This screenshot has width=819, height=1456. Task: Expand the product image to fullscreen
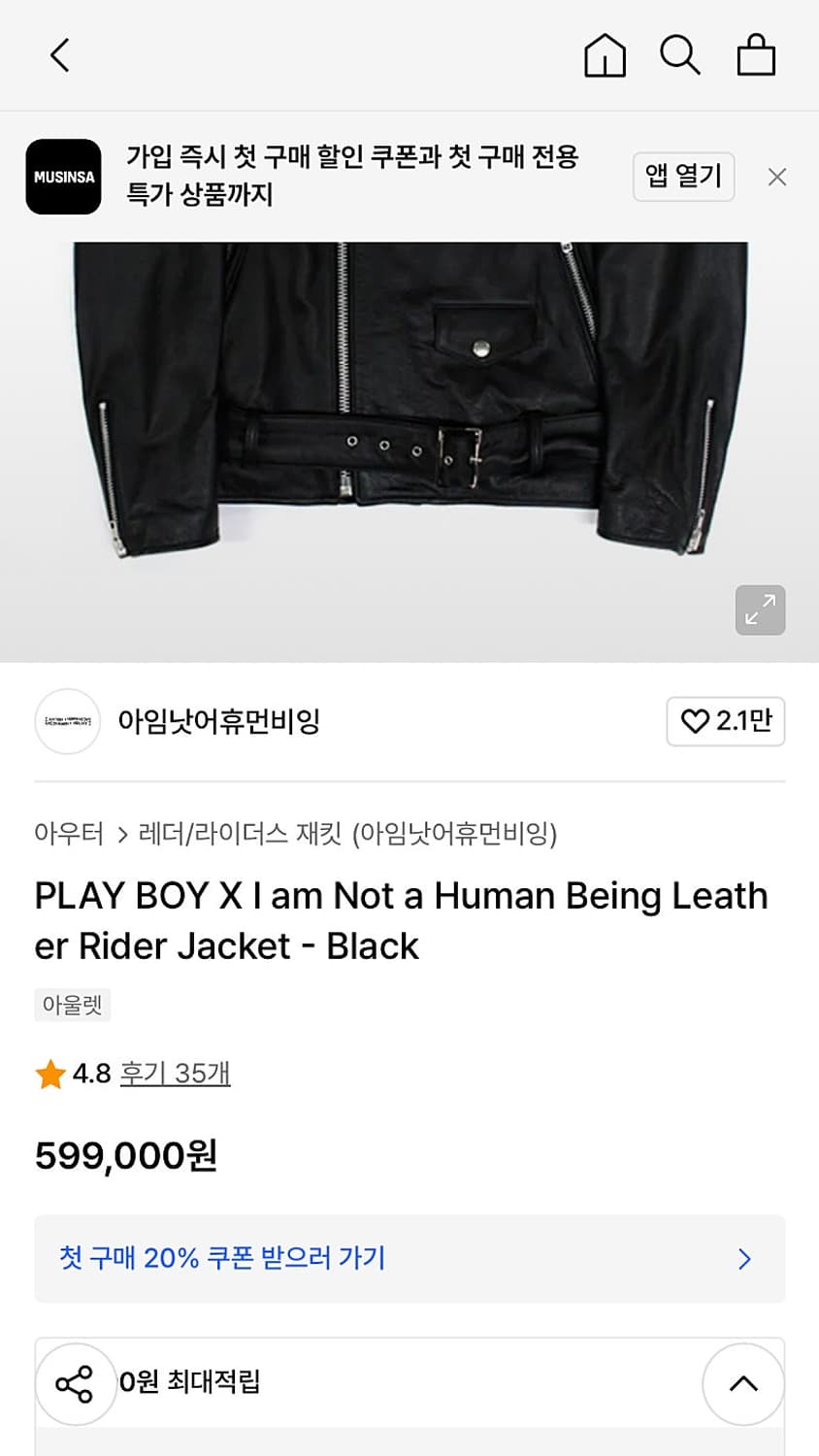point(760,610)
